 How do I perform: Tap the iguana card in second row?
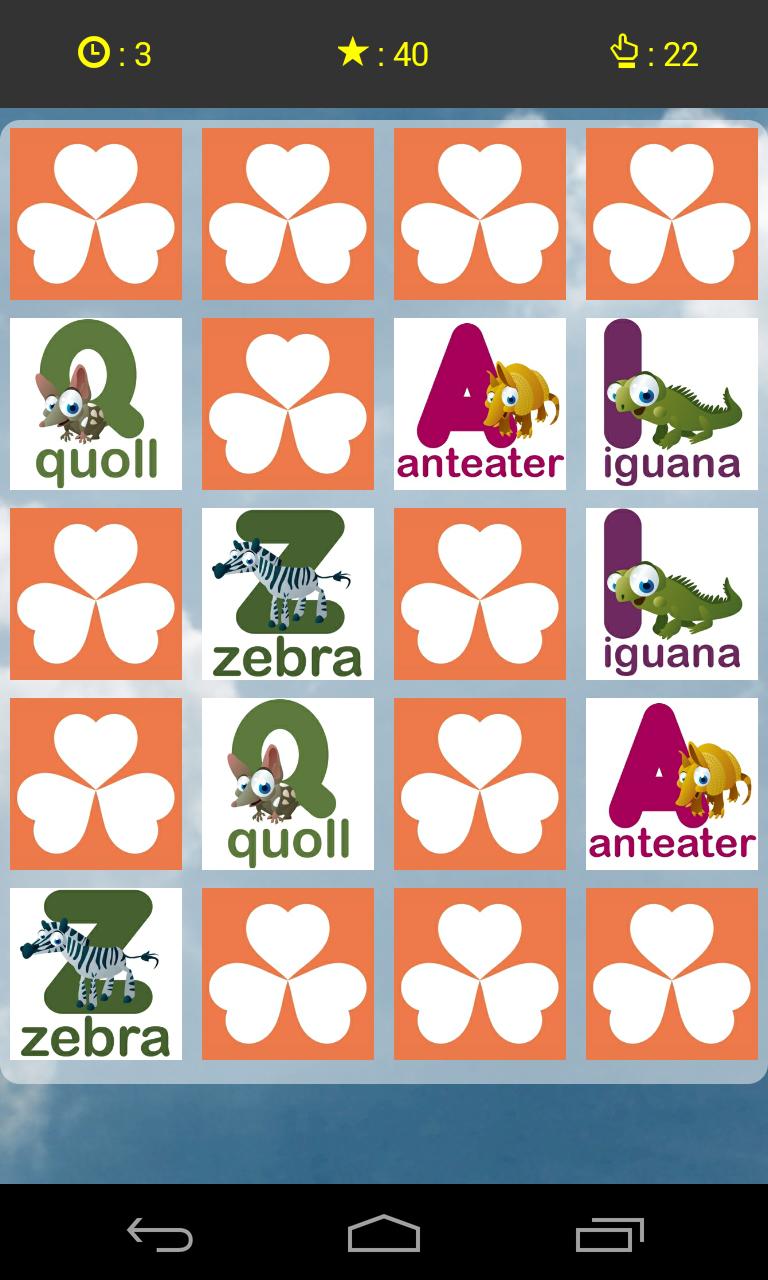coord(671,404)
